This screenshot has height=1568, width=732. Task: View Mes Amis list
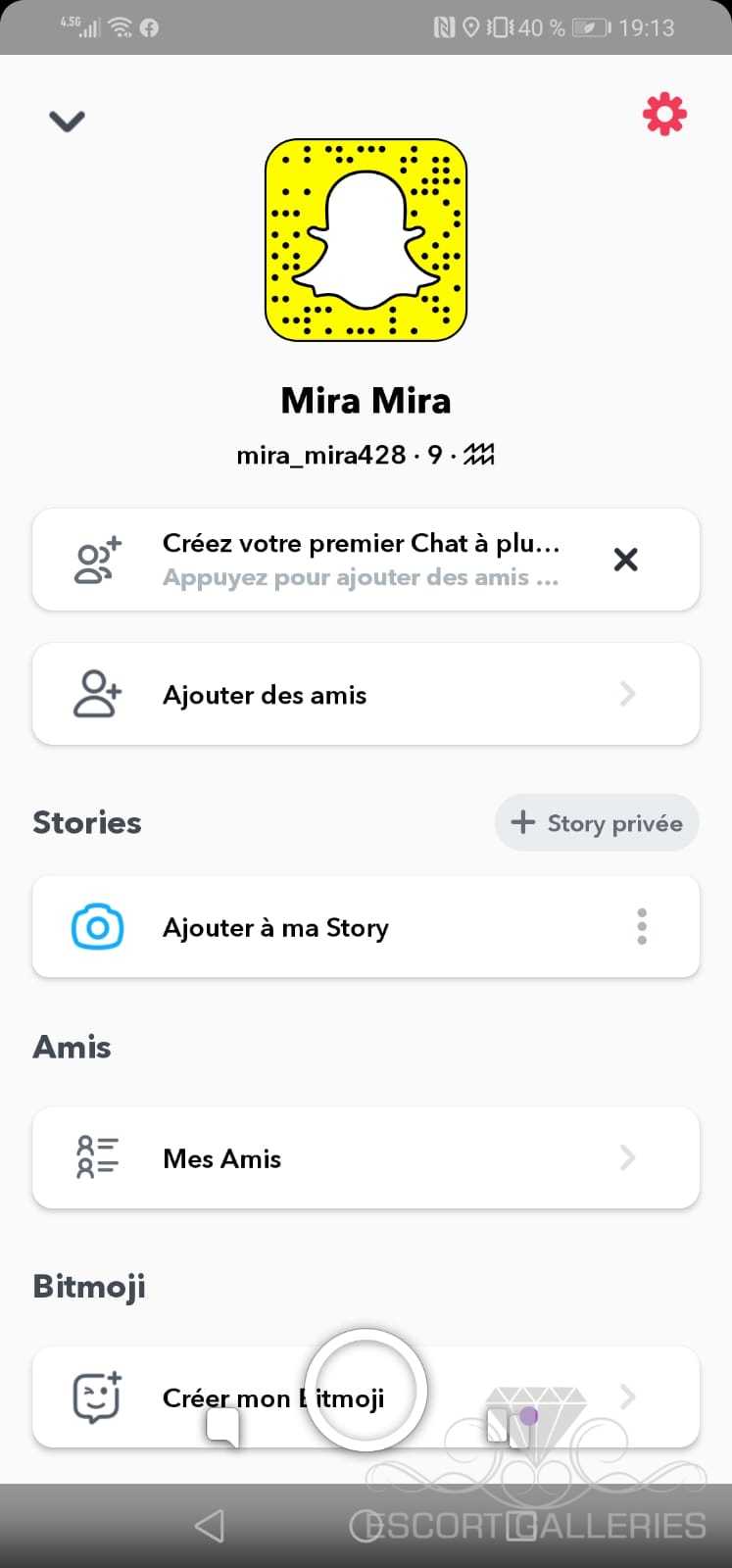click(x=365, y=1158)
